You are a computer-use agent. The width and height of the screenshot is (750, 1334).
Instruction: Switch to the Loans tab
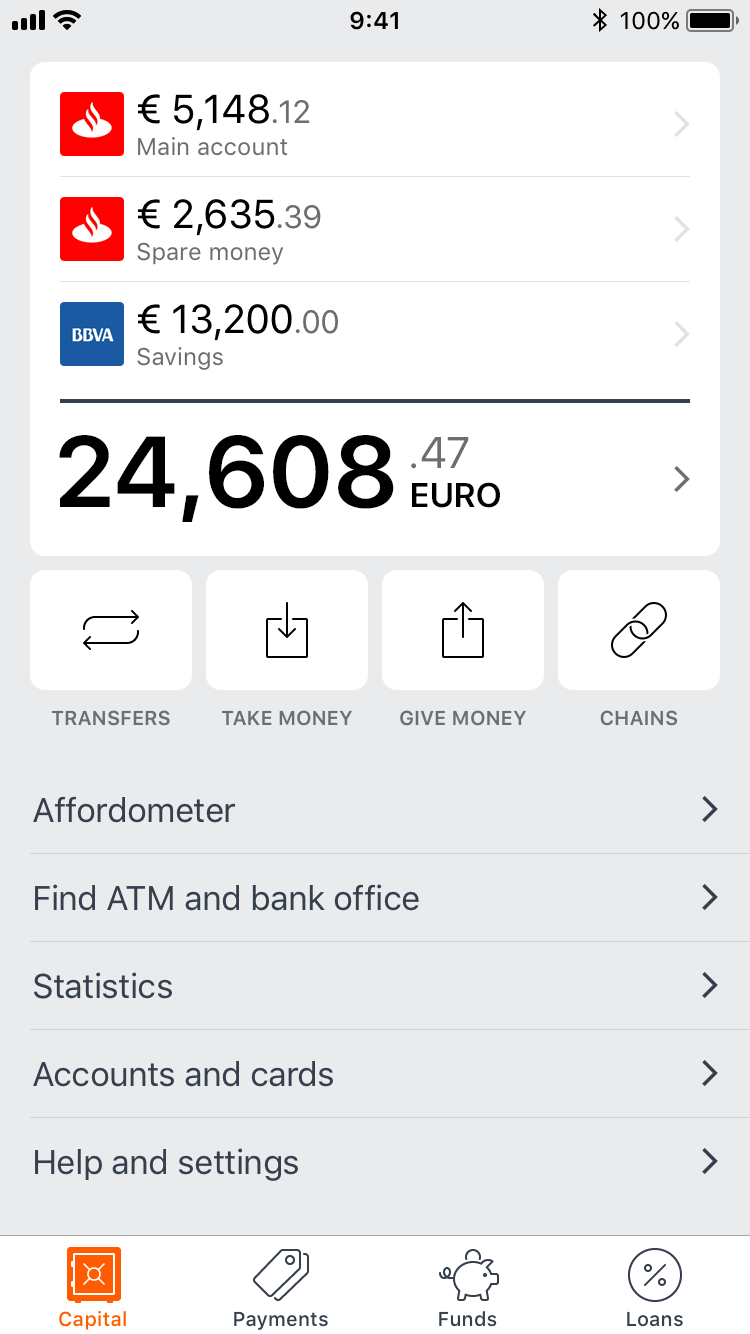pos(655,1287)
